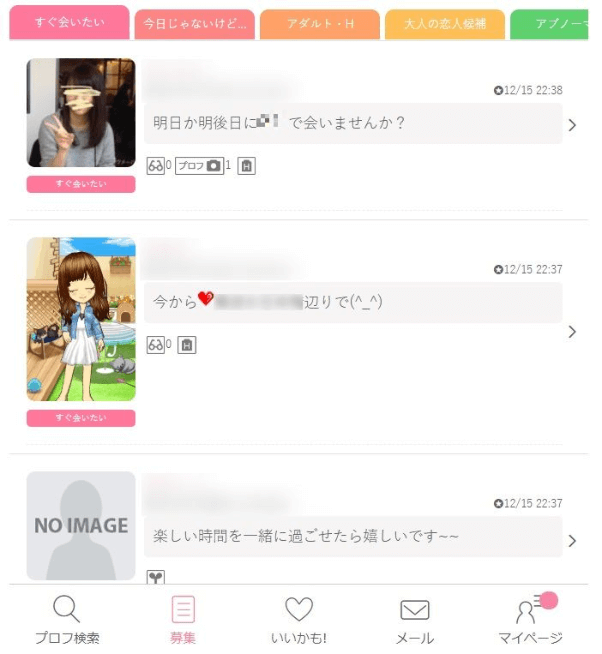Go to プロフ検索 profile search

click(67, 620)
